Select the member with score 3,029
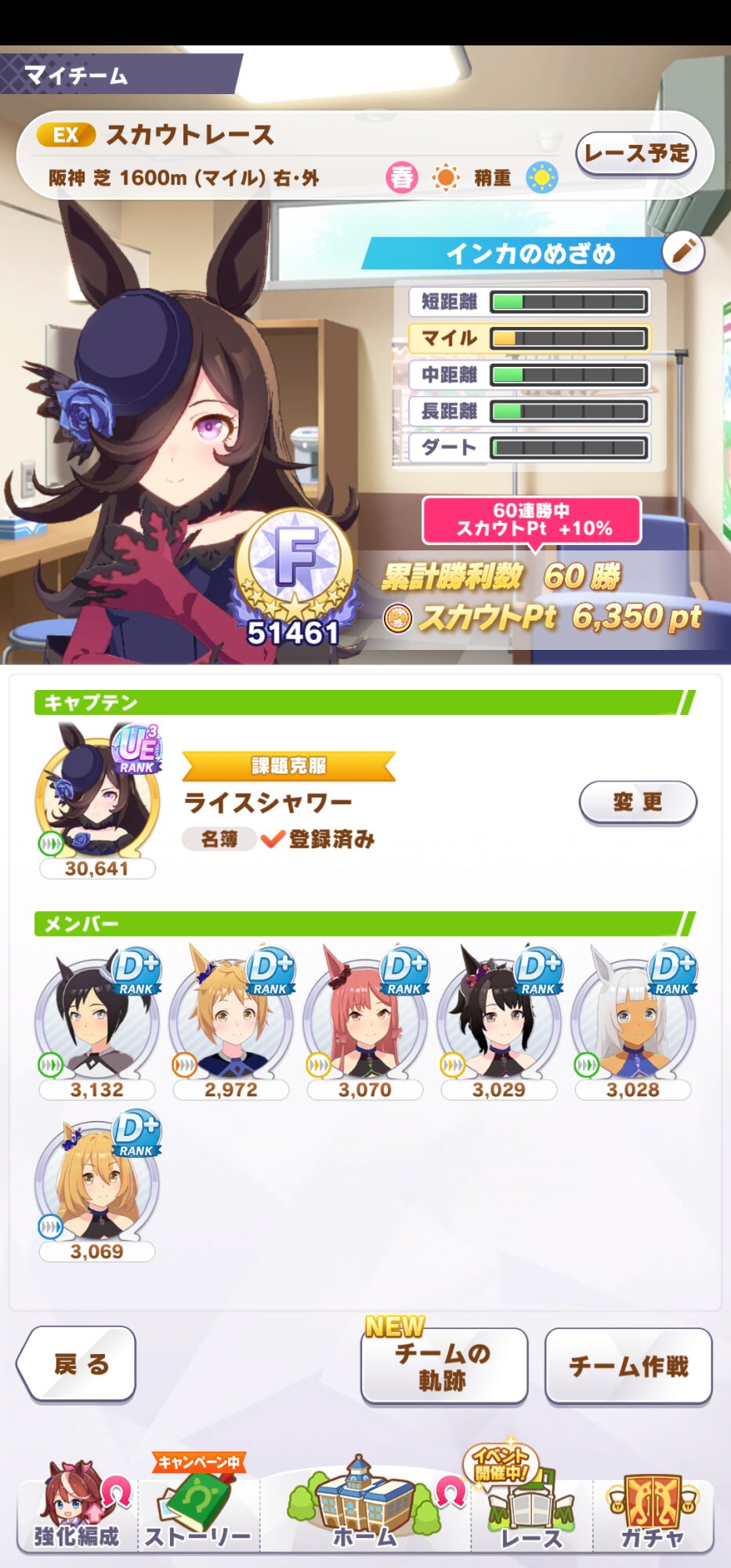 (x=499, y=1021)
